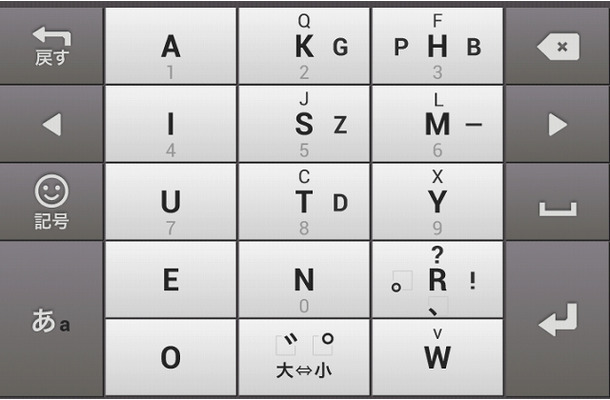Select the S key

304,124
